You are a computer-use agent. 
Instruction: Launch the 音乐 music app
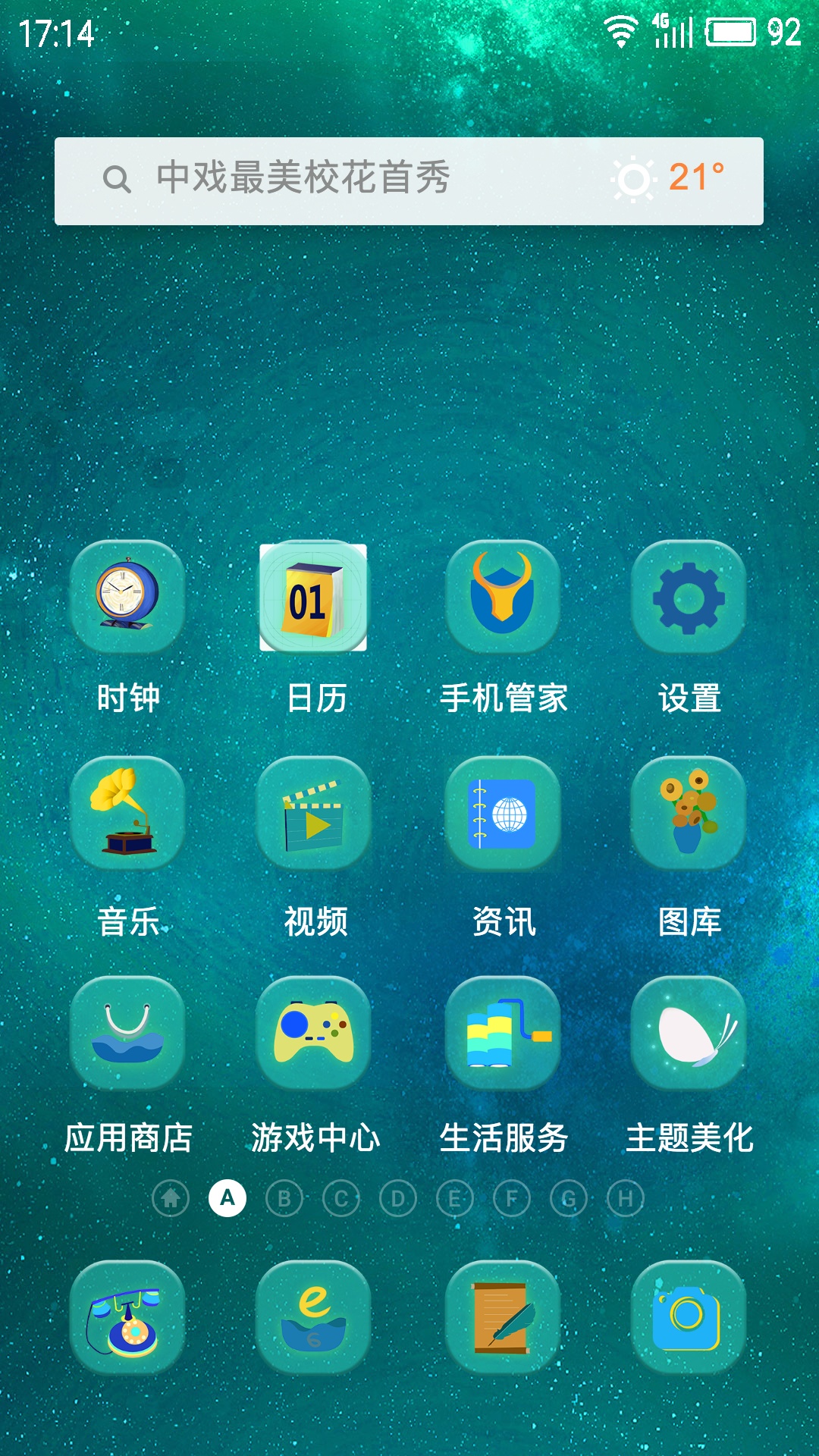tap(127, 813)
